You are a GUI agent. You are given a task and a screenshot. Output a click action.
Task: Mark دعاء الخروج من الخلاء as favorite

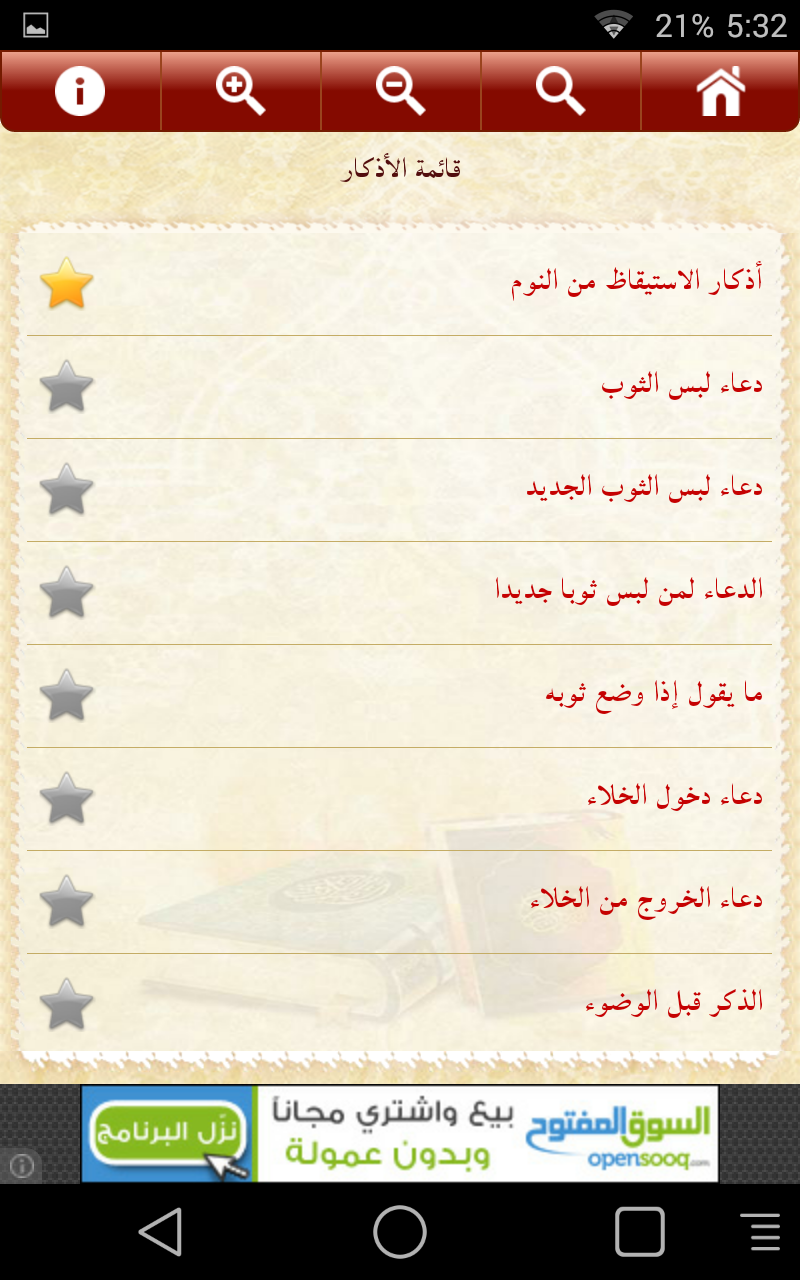tap(66, 902)
